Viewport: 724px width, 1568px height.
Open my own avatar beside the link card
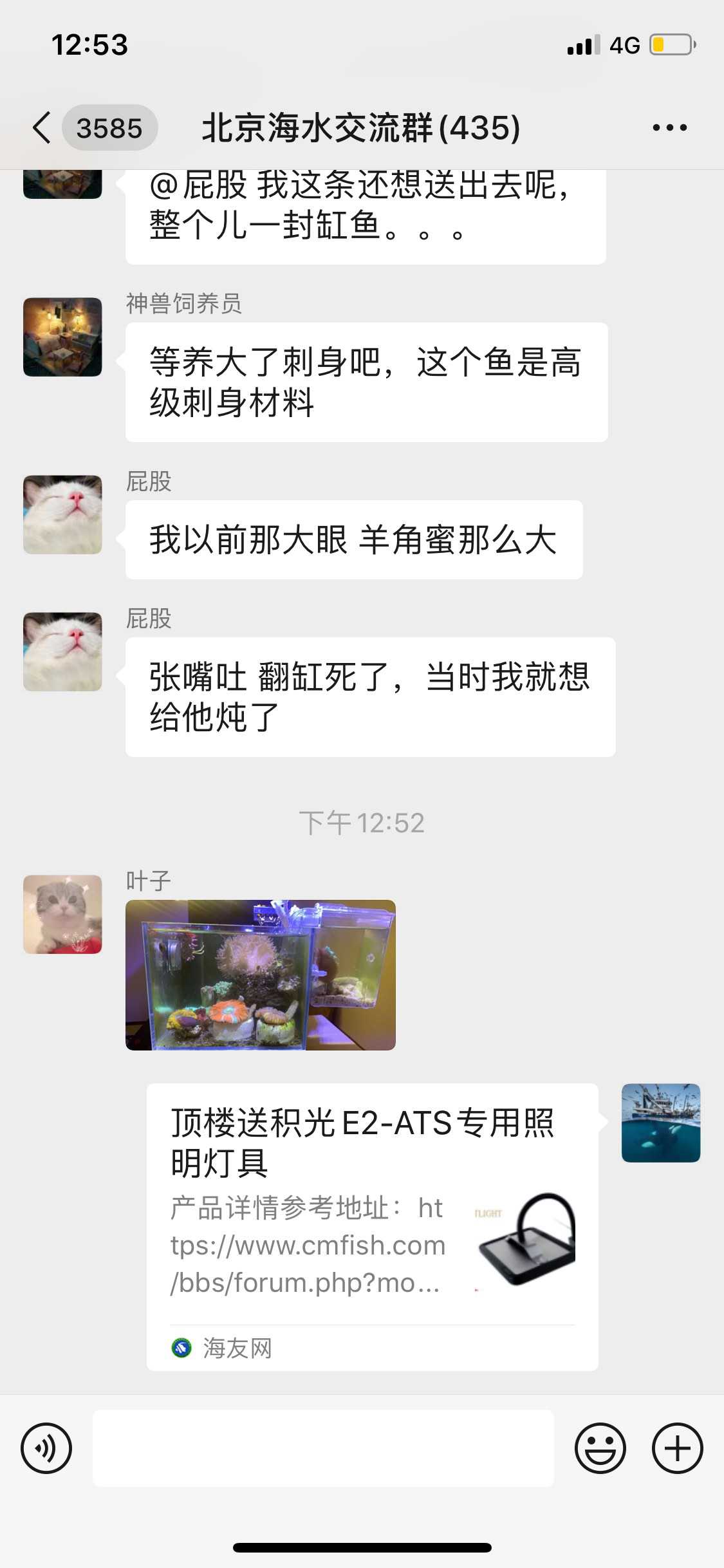point(660,1123)
